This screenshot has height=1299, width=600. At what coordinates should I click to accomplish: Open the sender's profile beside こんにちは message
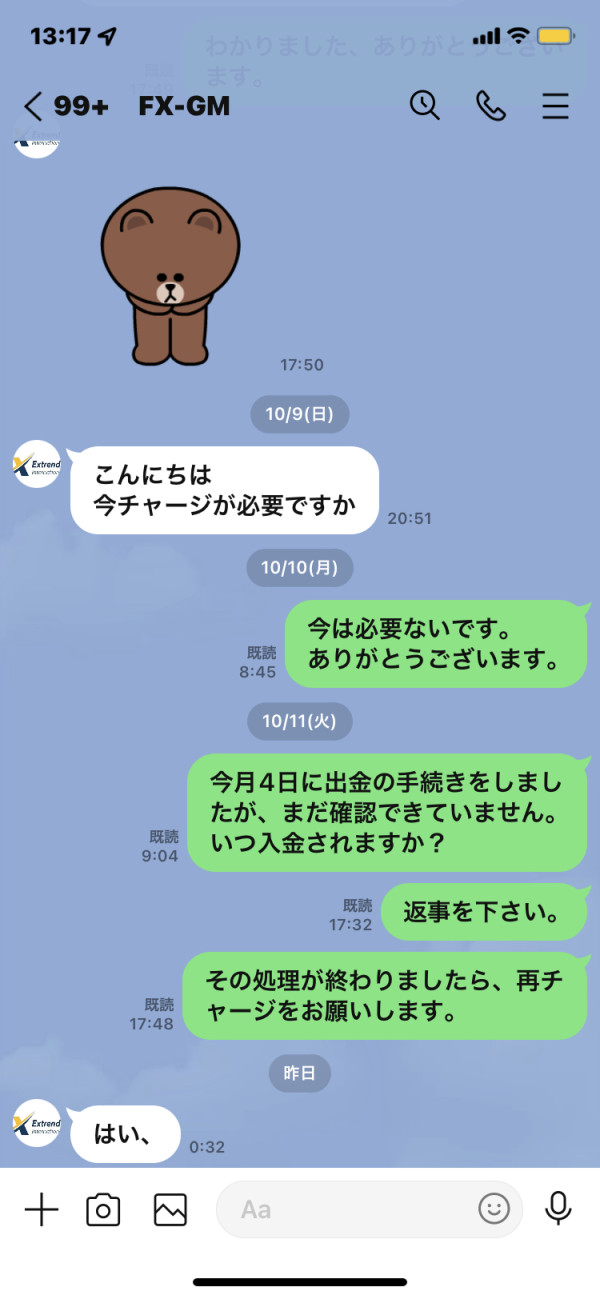[38, 465]
